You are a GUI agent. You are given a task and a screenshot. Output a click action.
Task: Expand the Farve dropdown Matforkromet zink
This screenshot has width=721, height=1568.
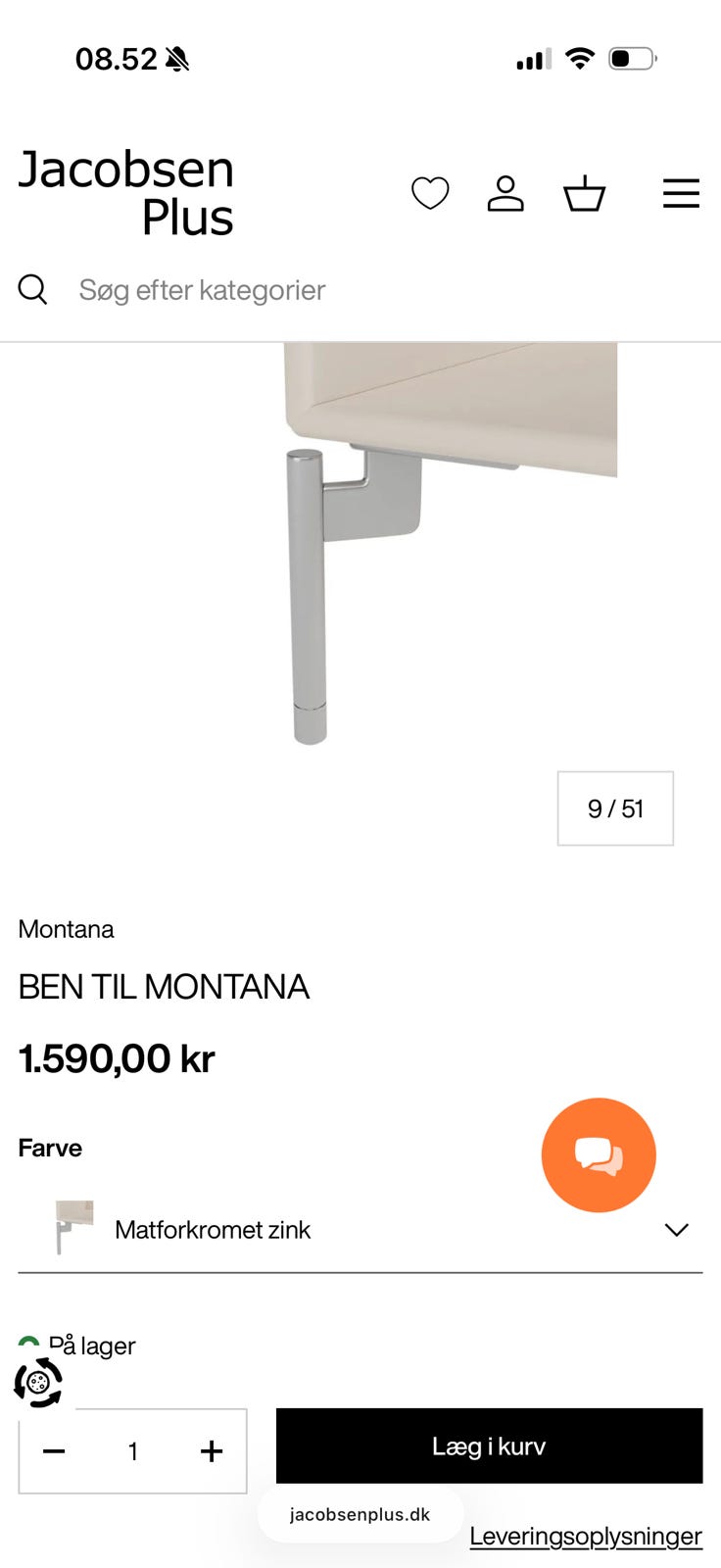pos(360,1230)
